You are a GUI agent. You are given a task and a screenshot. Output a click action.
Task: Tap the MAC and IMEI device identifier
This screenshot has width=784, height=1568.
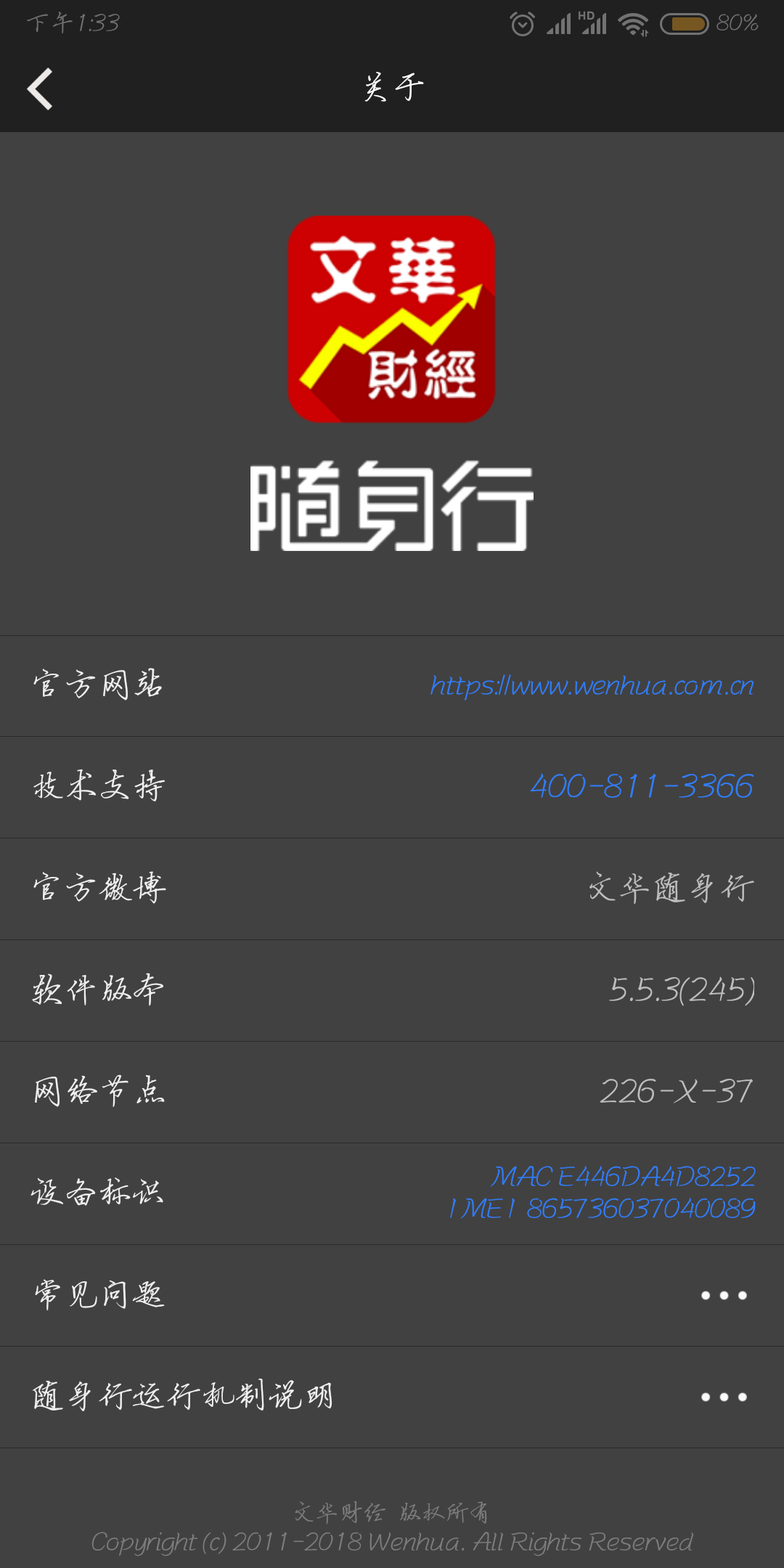[x=602, y=1193]
